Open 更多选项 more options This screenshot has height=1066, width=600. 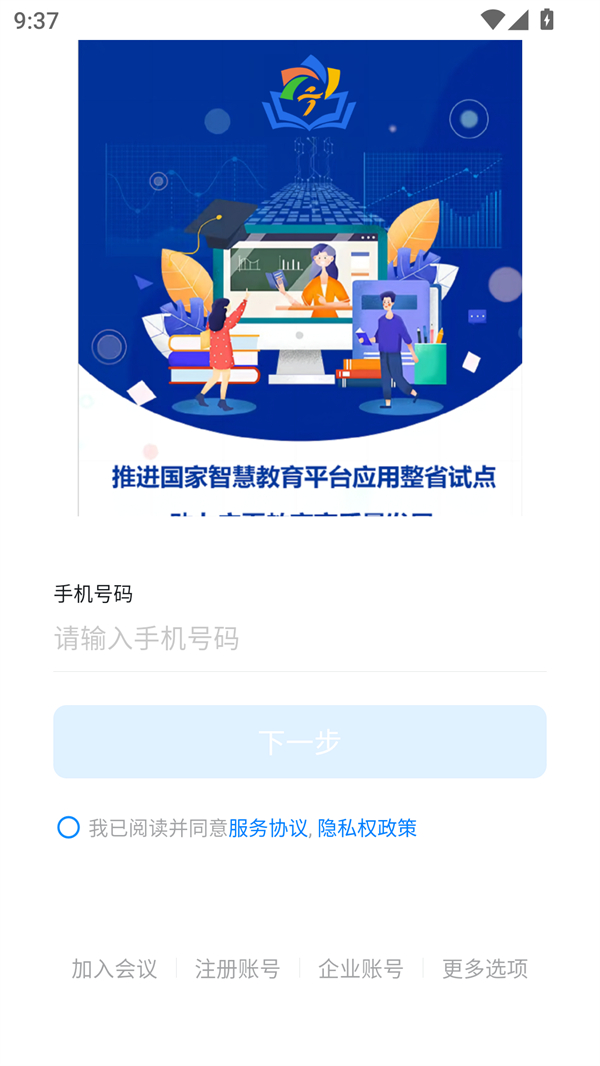pyautogui.click(x=485, y=968)
